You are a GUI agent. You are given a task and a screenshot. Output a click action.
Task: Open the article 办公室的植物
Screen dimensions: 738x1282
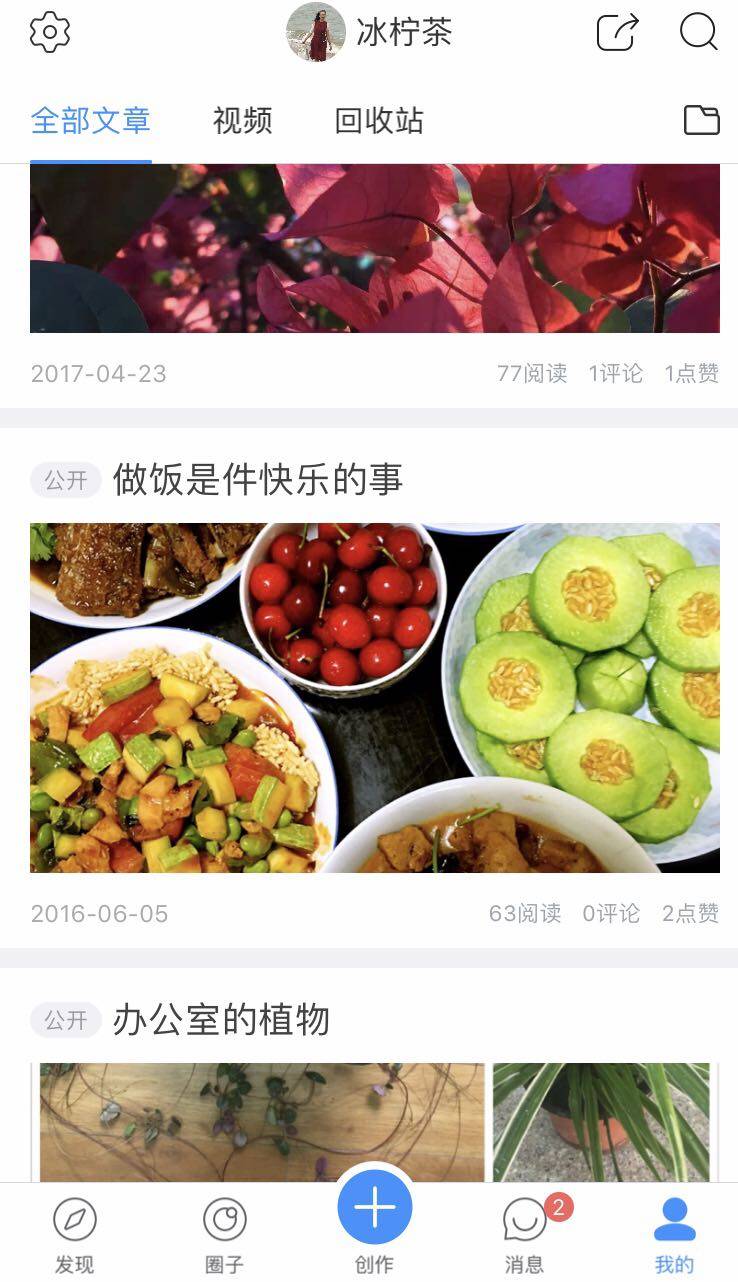[x=221, y=1021]
